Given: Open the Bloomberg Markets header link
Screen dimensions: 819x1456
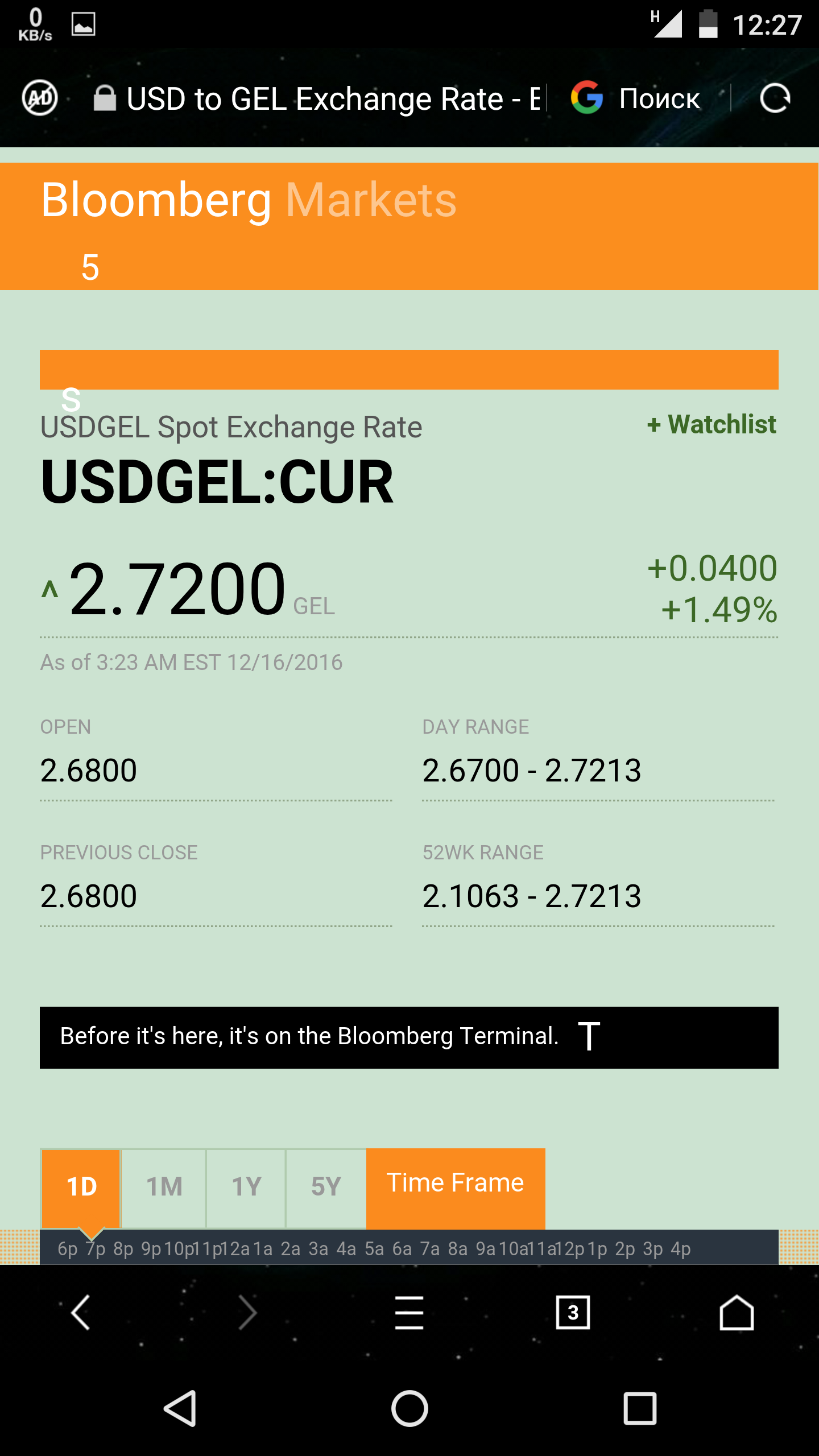Looking at the screenshot, I should [x=249, y=200].
